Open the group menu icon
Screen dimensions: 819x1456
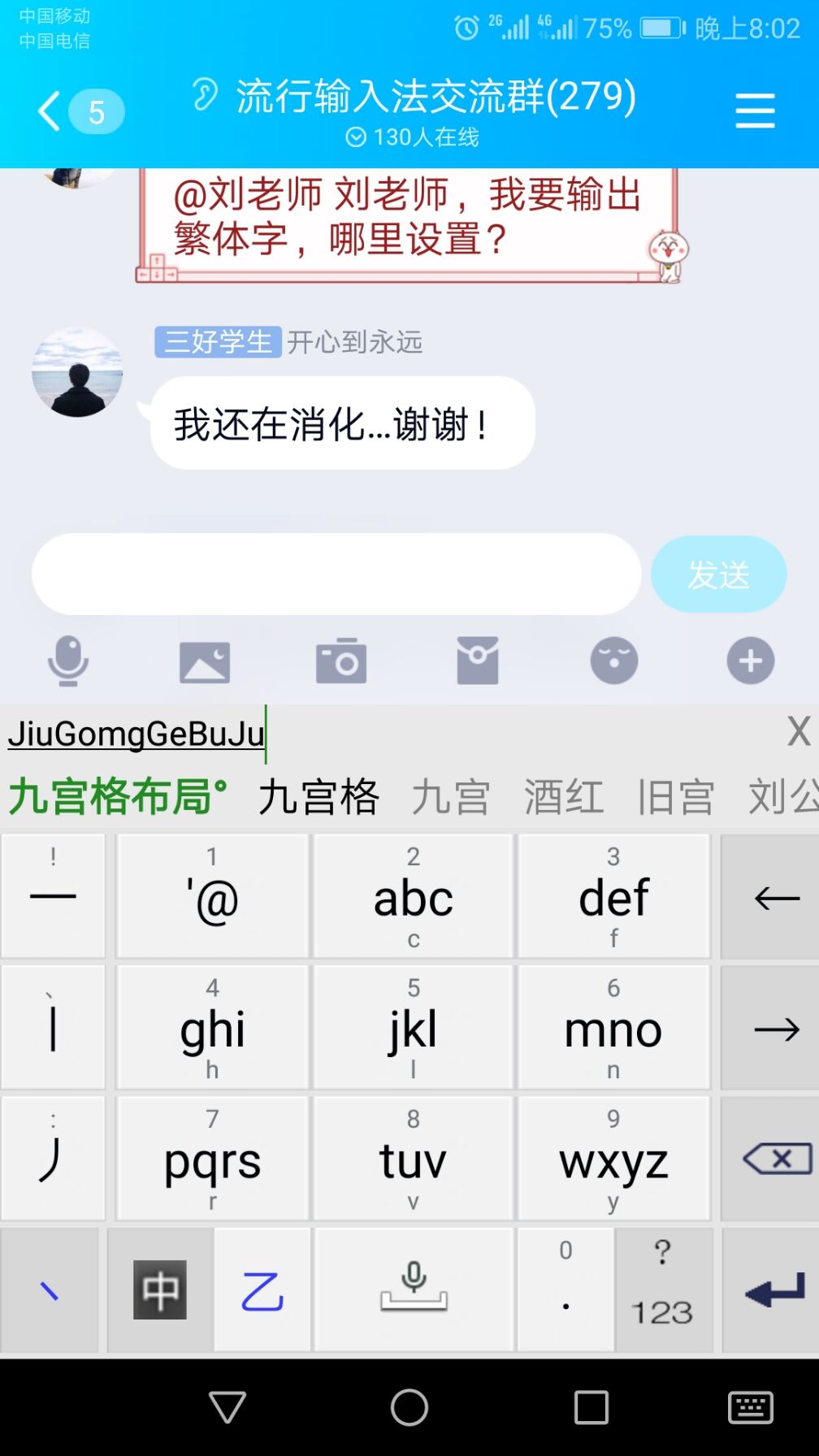[x=755, y=110]
